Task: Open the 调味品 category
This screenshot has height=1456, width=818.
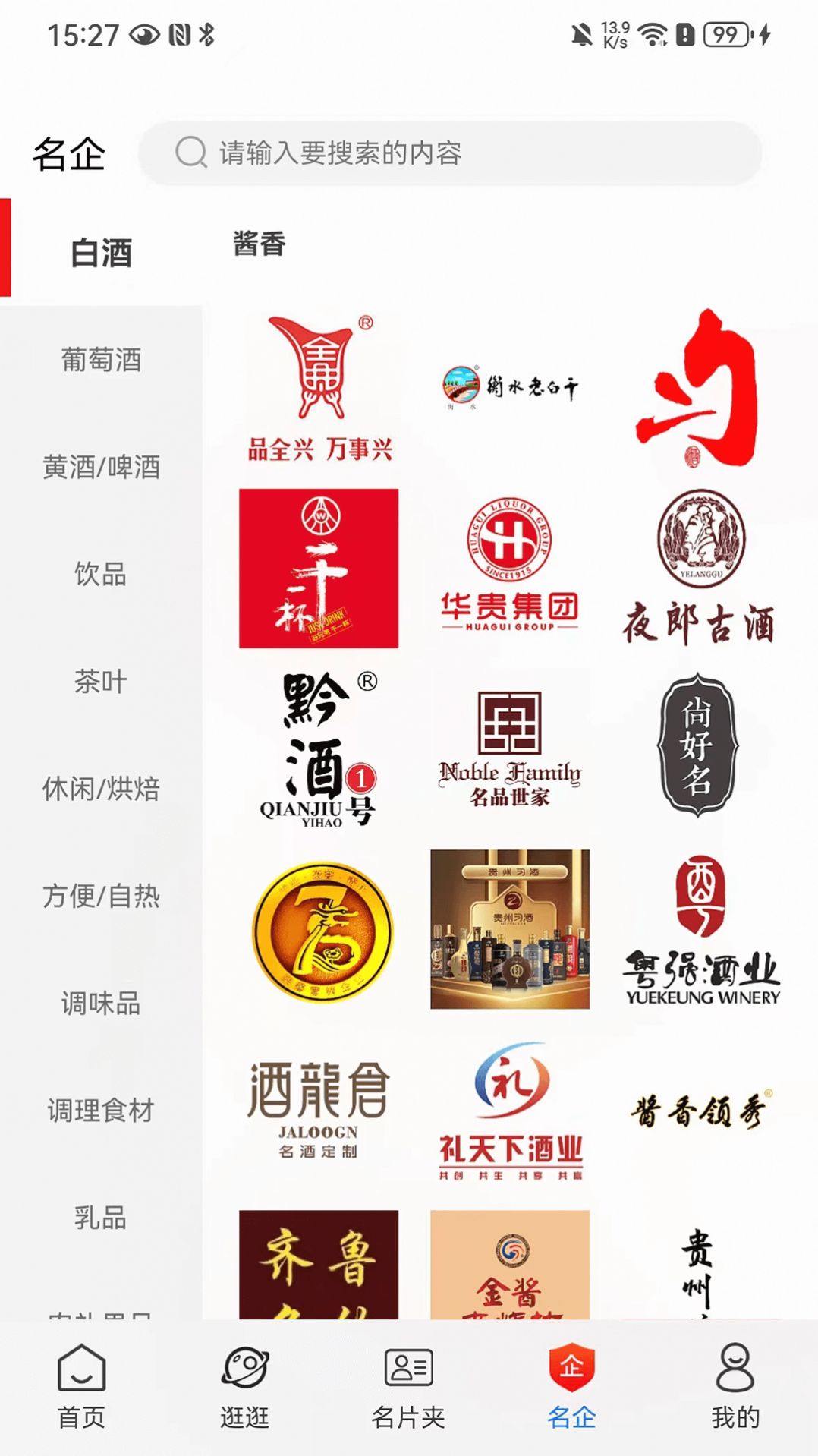Action: (x=100, y=1004)
